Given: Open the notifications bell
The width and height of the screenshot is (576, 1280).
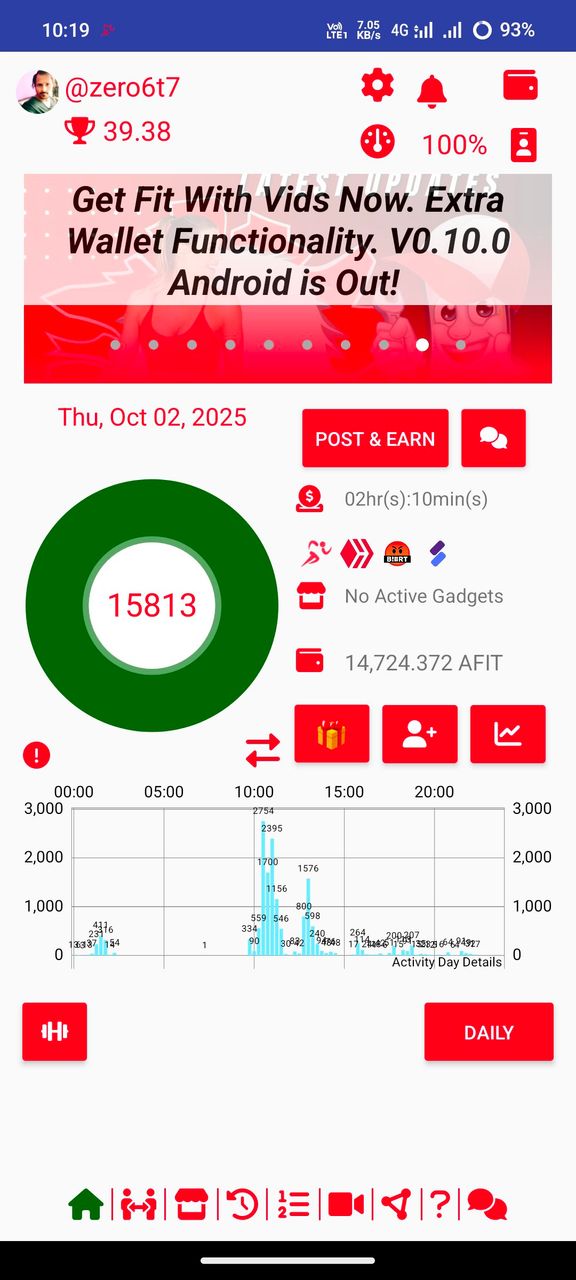Looking at the screenshot, I should [x=432, y=90].
